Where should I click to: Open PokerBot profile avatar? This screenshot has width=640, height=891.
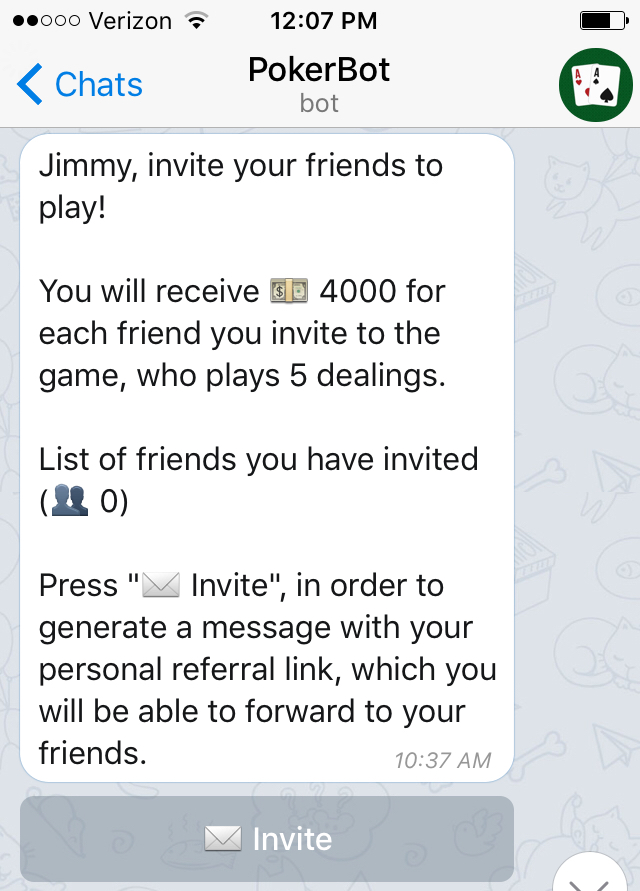pyautogui.click(x=596, y=85)
